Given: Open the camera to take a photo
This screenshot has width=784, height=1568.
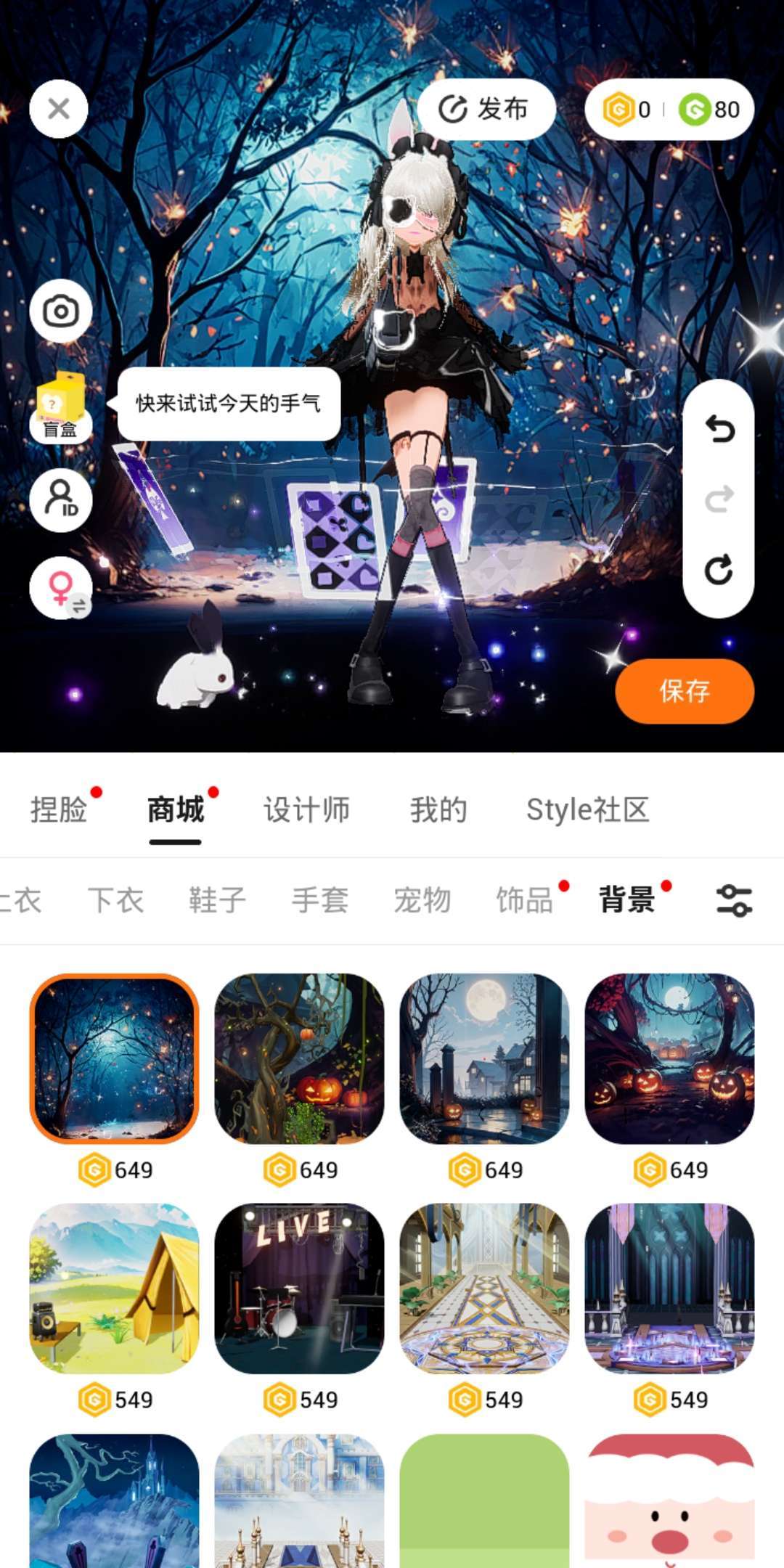Looking at the screenshot, I should pyautogui.click(x=61, y=311).
